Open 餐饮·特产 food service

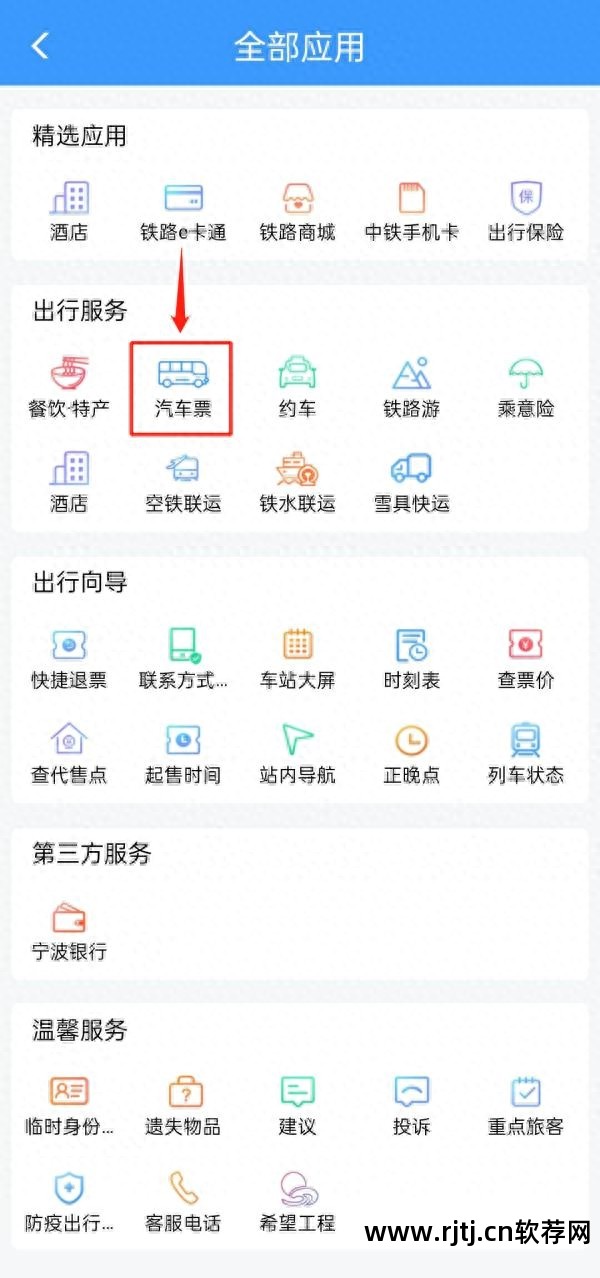pyautogui.click(x=69, y=387)
